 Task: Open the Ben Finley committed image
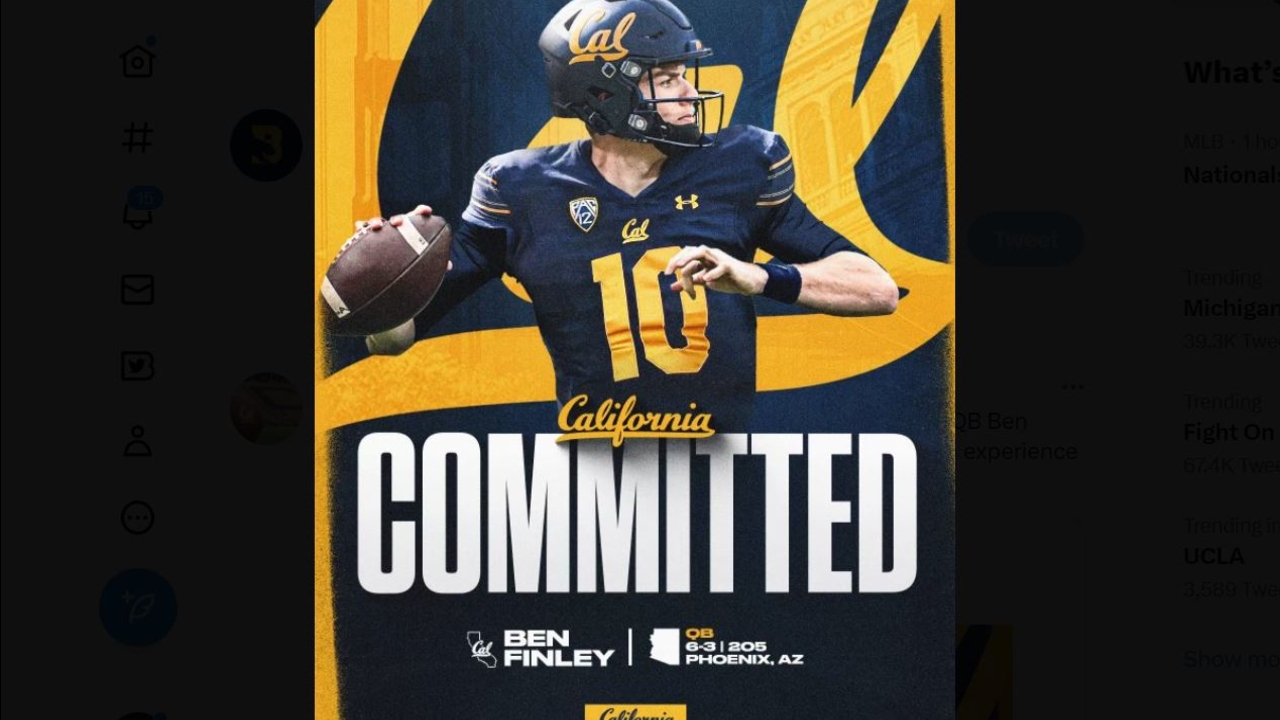(x=634, y=360)
